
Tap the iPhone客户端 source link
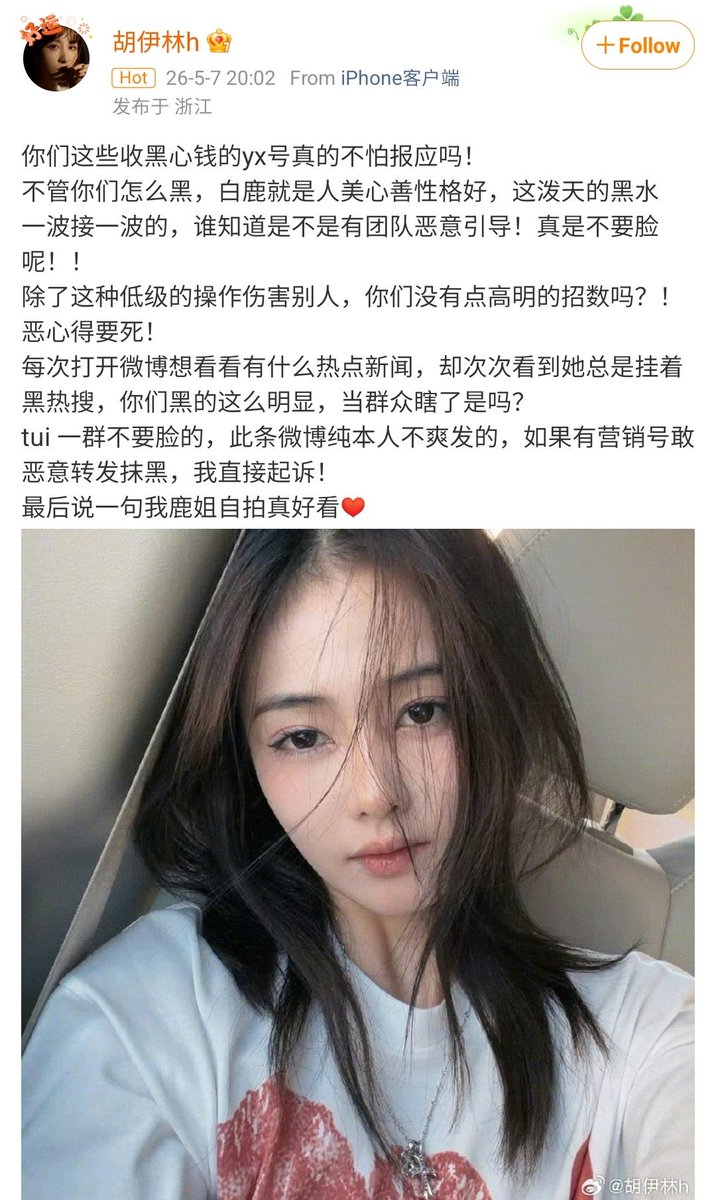400,78
